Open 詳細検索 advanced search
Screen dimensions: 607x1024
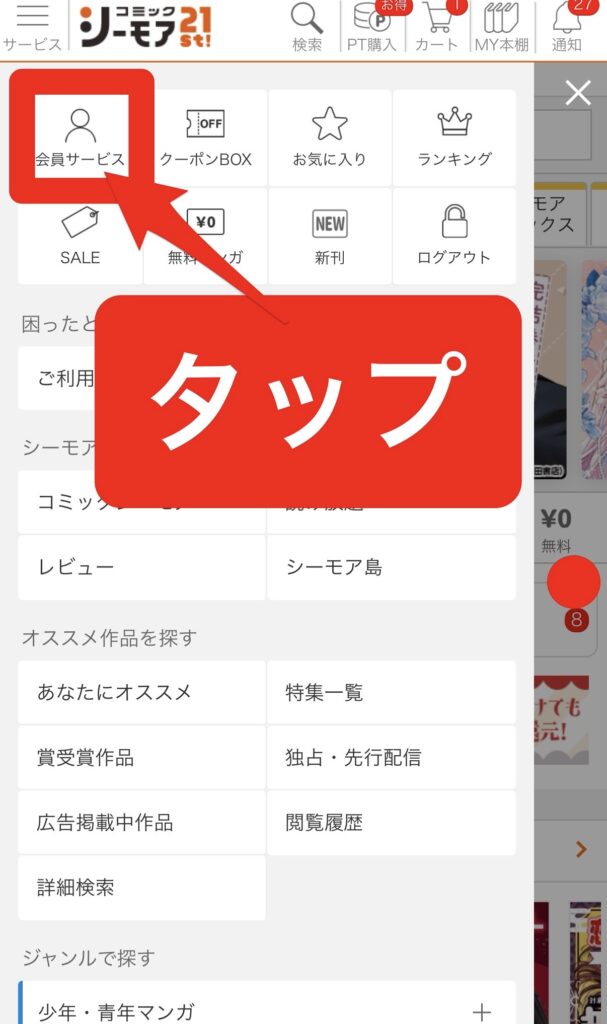[142, 887]
